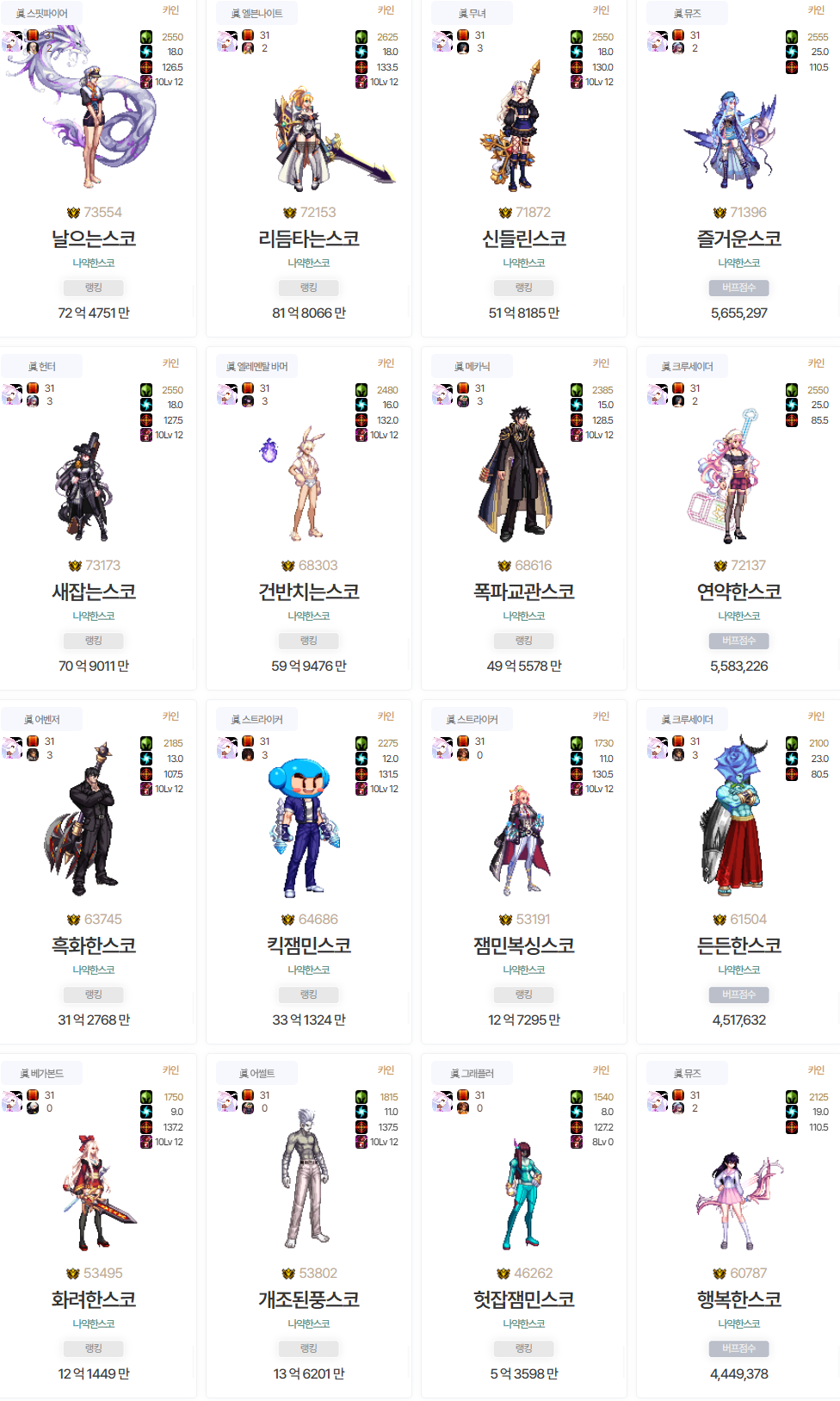Image resolution: width=840 pixels, height=1401 pixels.
Task: Select the 행복한스코 Muse card
Action: click(x=739, y=1299)
